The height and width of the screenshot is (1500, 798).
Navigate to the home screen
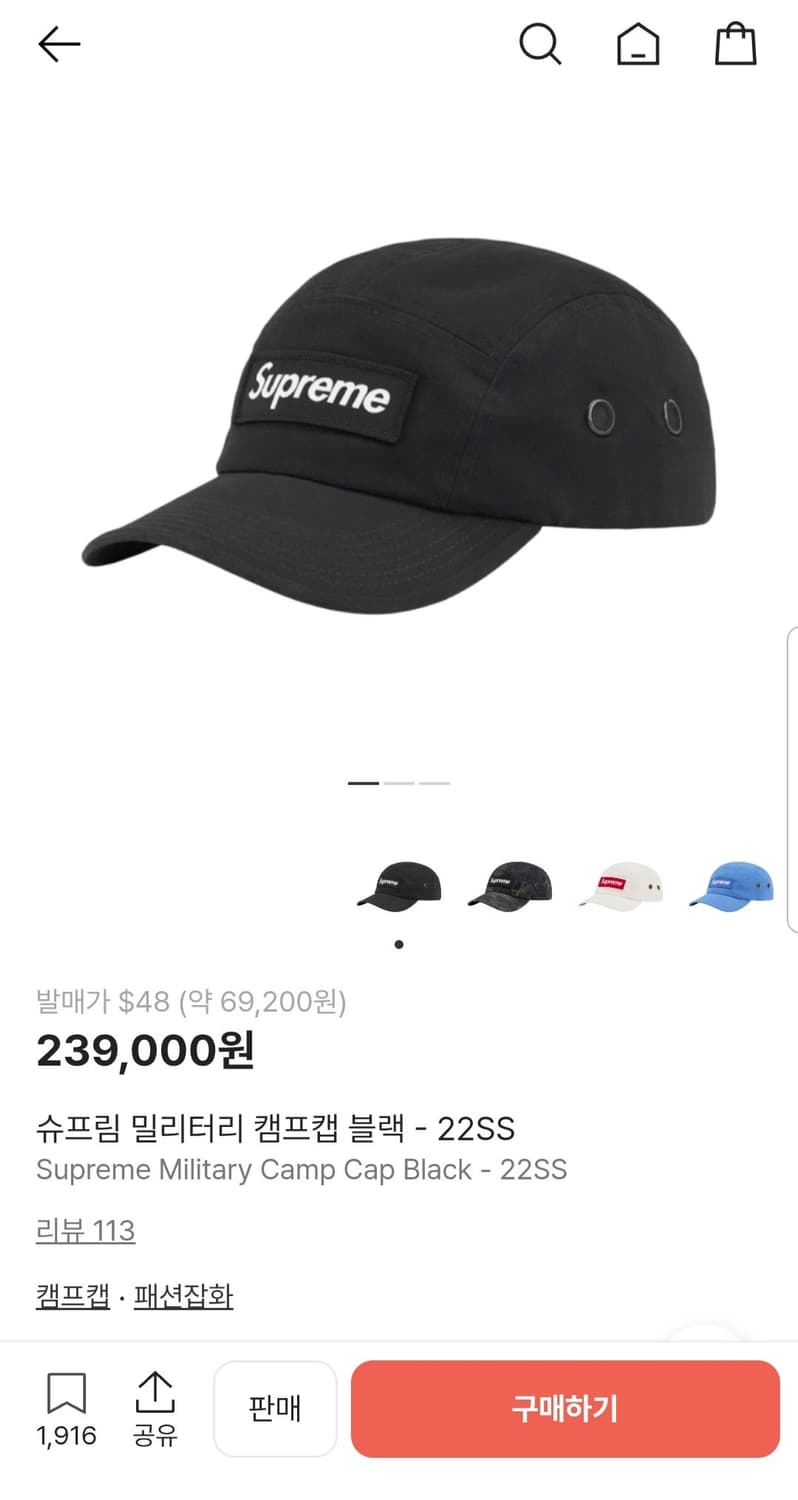[638, 44]
